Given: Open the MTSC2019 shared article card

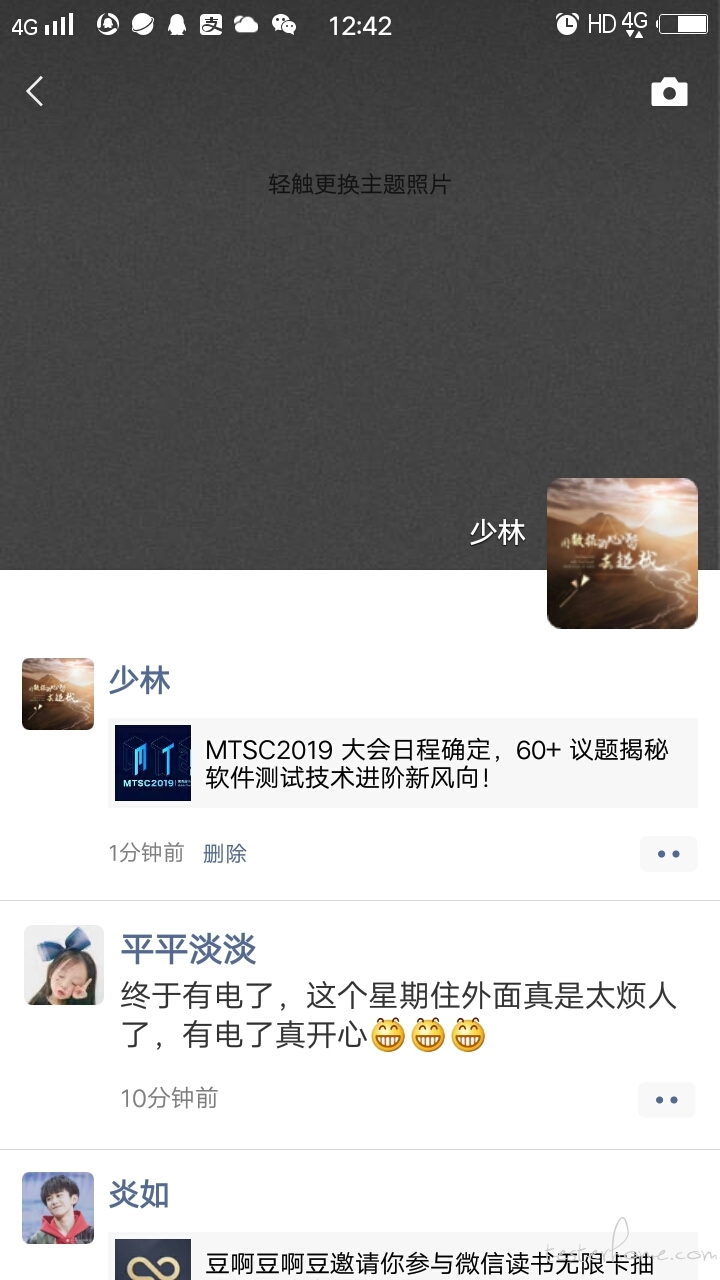Looking at the screenshot, I should [403, 763].
